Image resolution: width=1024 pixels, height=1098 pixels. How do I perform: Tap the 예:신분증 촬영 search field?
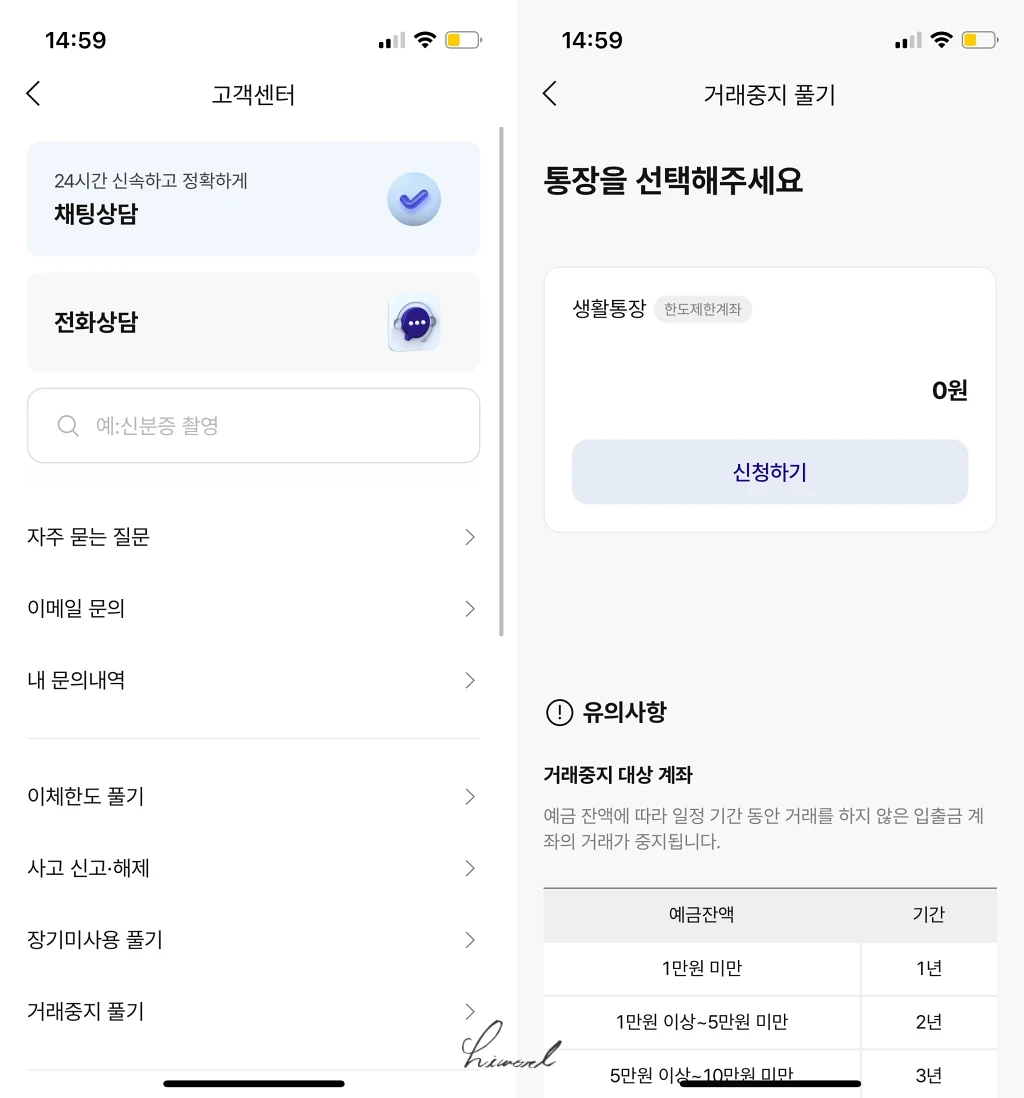pyautogui.click(x=253, y=426)
